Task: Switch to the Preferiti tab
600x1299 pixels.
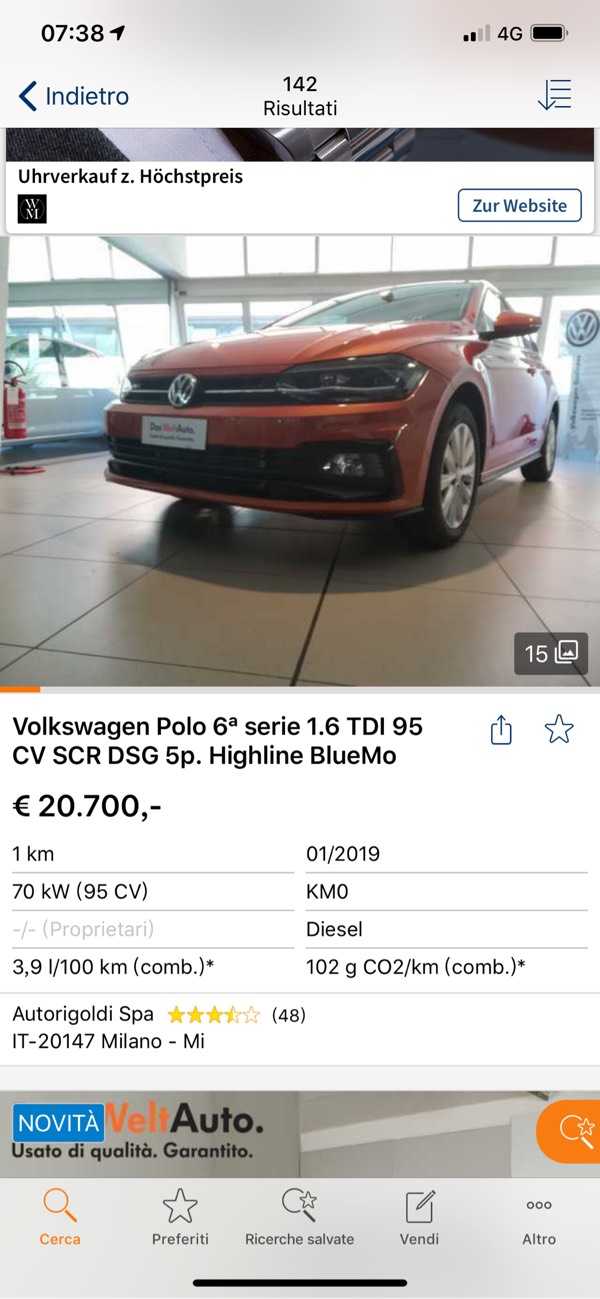Action: click(180, 1216)
